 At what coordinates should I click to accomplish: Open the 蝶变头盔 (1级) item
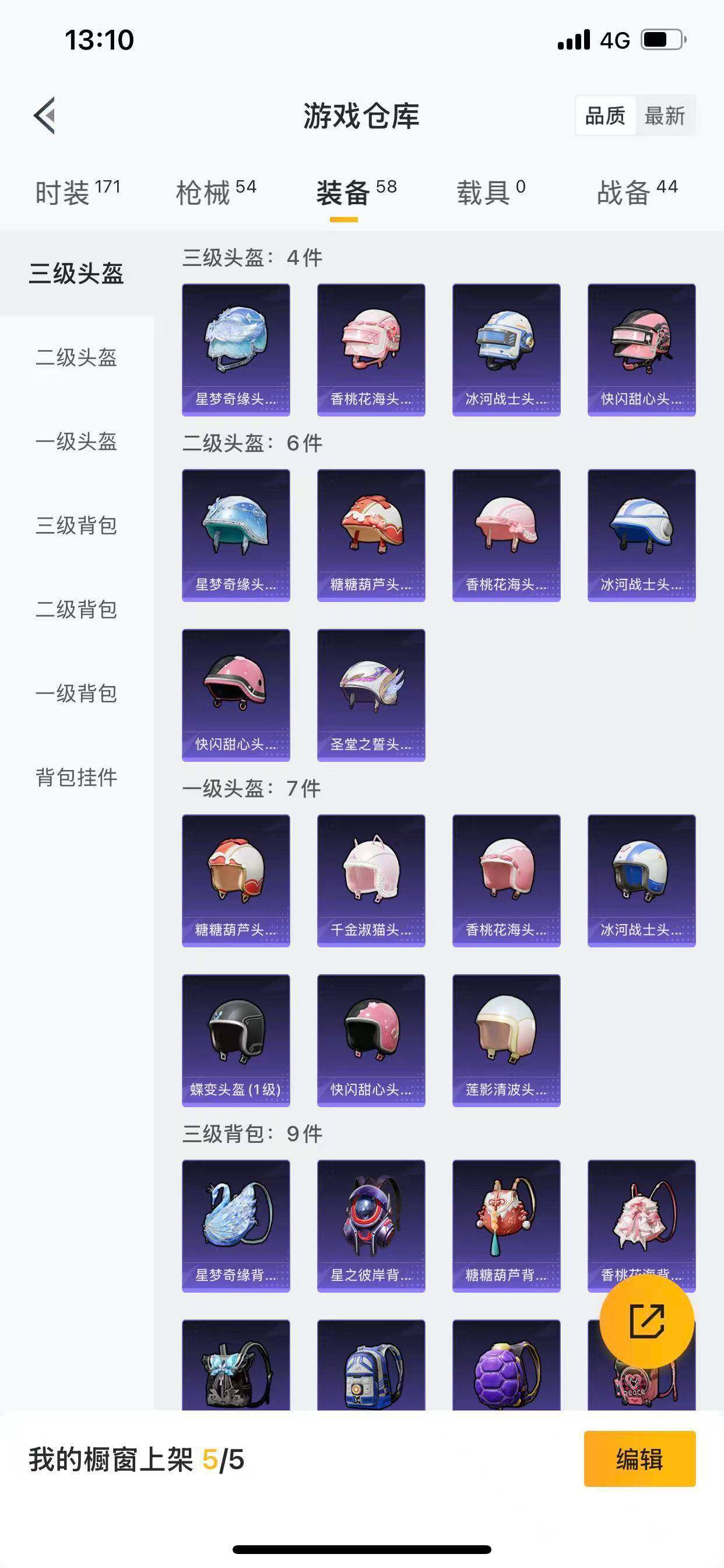pyautogui.click(x=236, y=1040)
